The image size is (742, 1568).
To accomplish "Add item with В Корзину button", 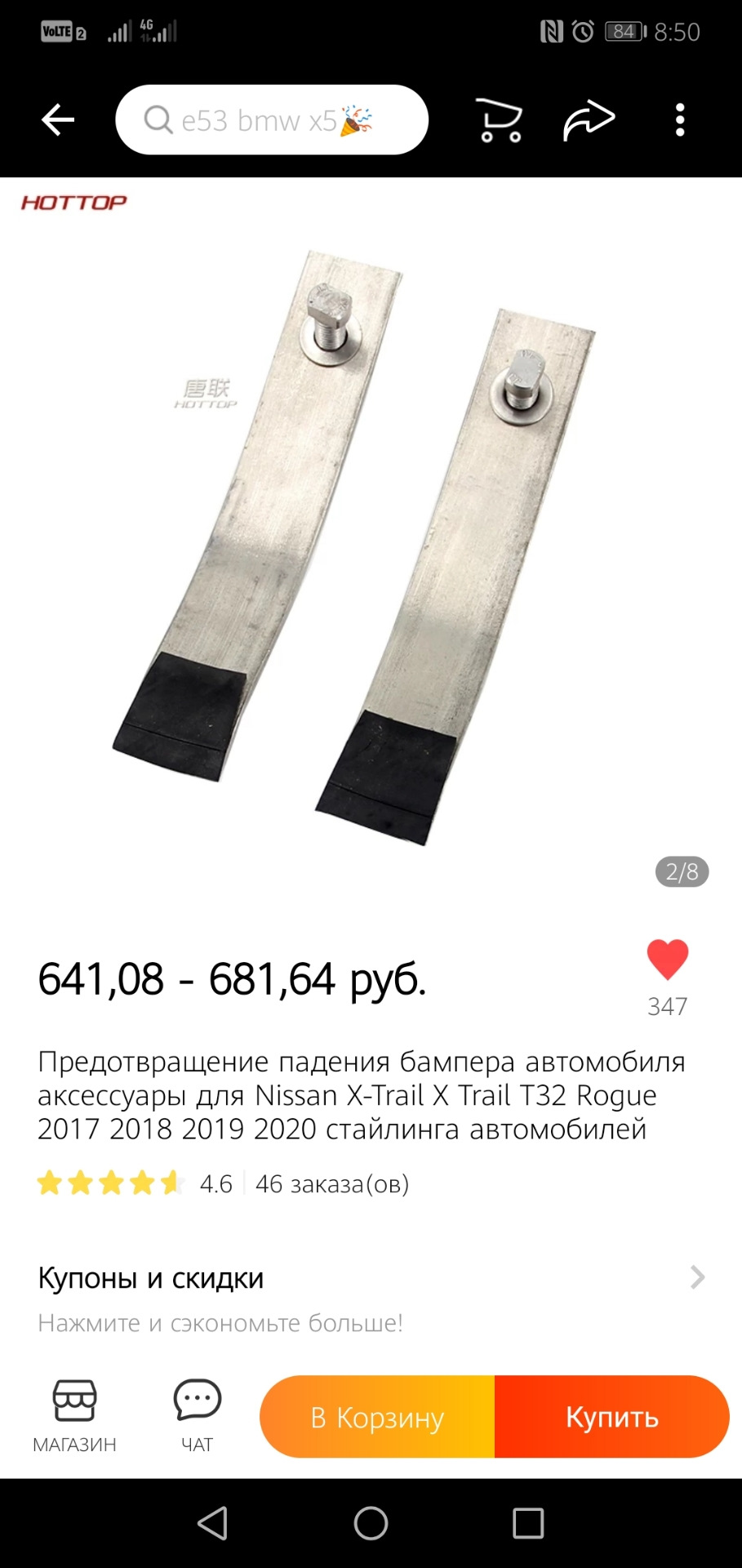I will [x=377, y=1417].
